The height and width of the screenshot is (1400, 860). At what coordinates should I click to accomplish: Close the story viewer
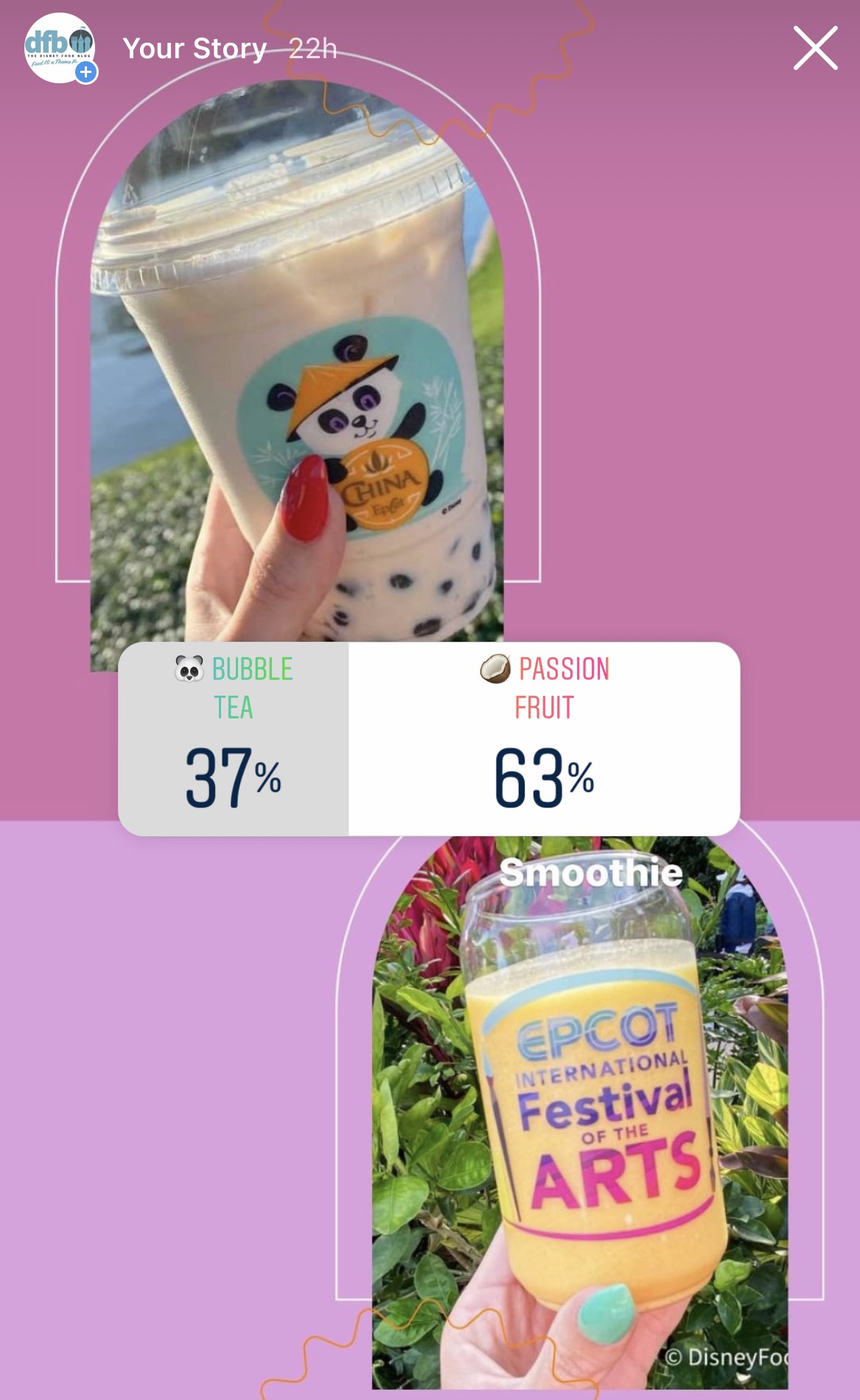click(815, 49)
